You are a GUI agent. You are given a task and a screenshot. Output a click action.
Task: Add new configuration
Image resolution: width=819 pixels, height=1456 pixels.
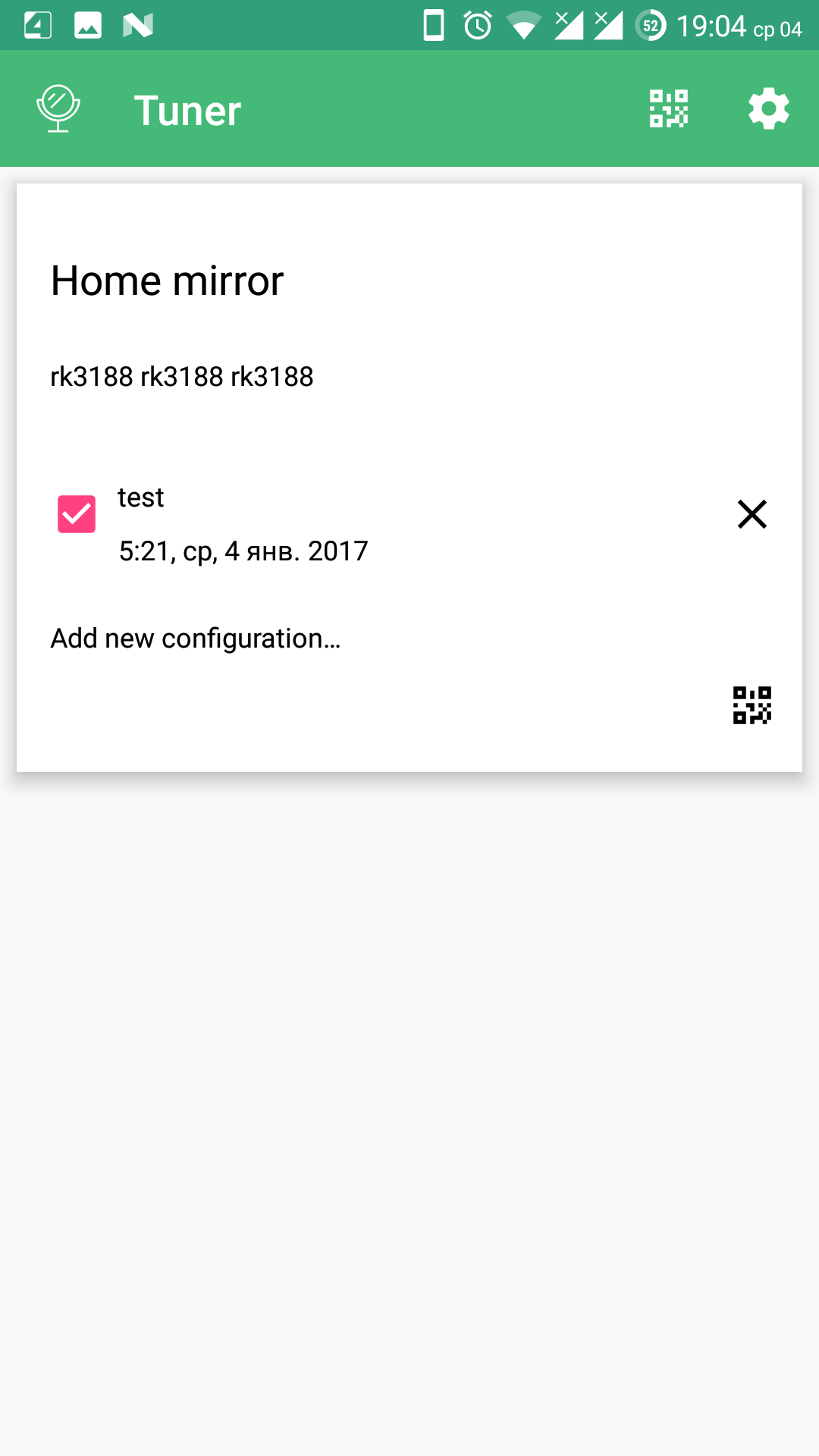coord(196,639)
